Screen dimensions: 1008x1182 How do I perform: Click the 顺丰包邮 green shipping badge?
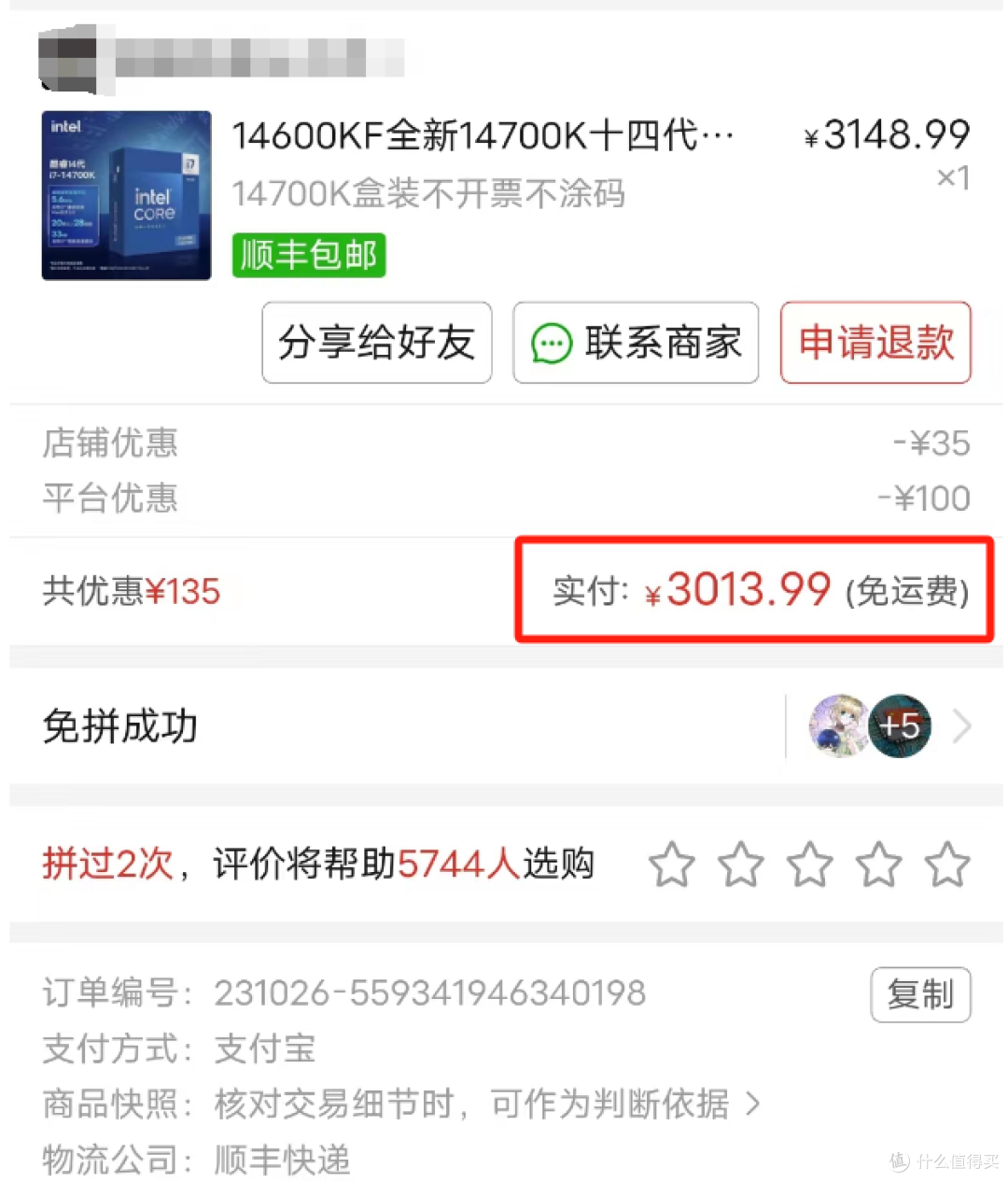(x=308, y=253)
